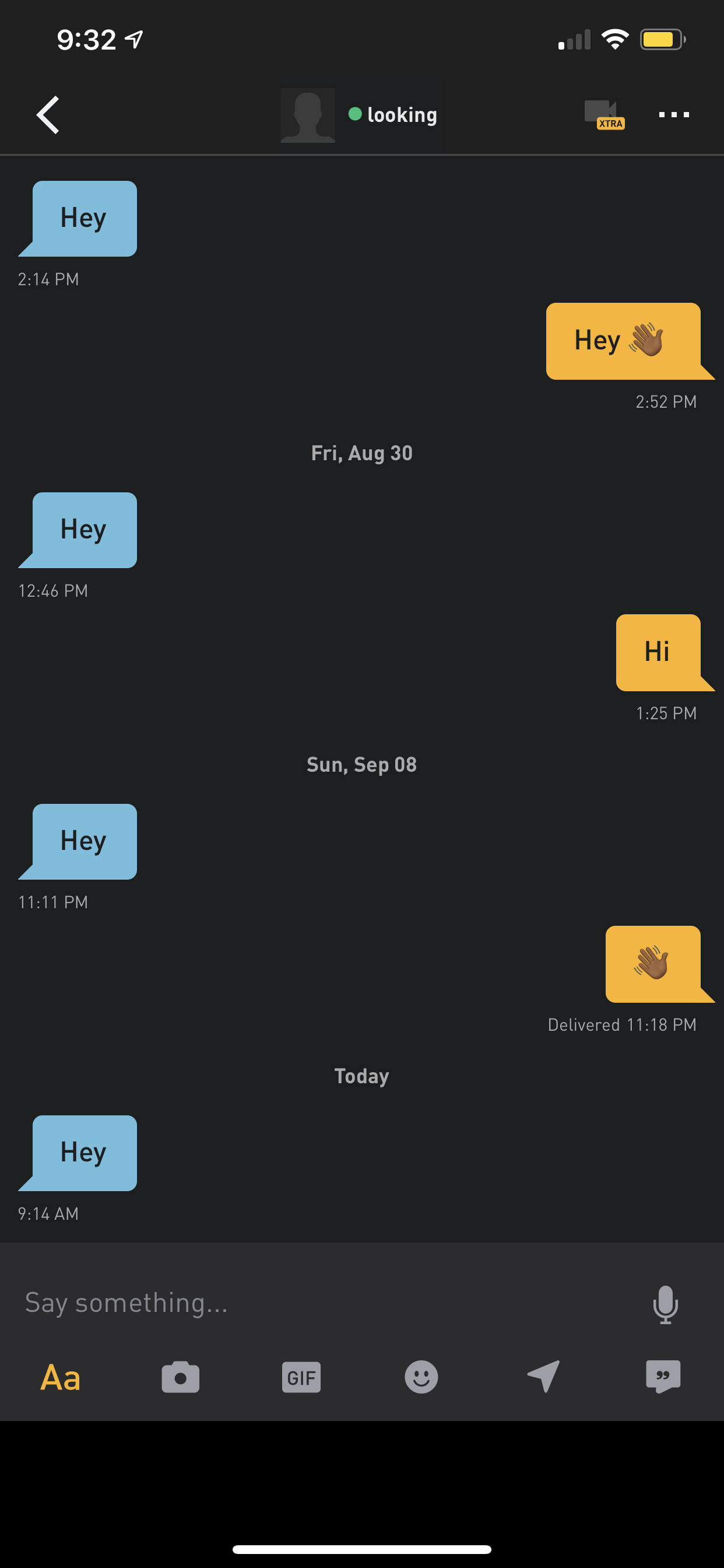This screenshot has height=1568, width=724.
Task: Start a video call with XTRA
Action: (602, 114)
